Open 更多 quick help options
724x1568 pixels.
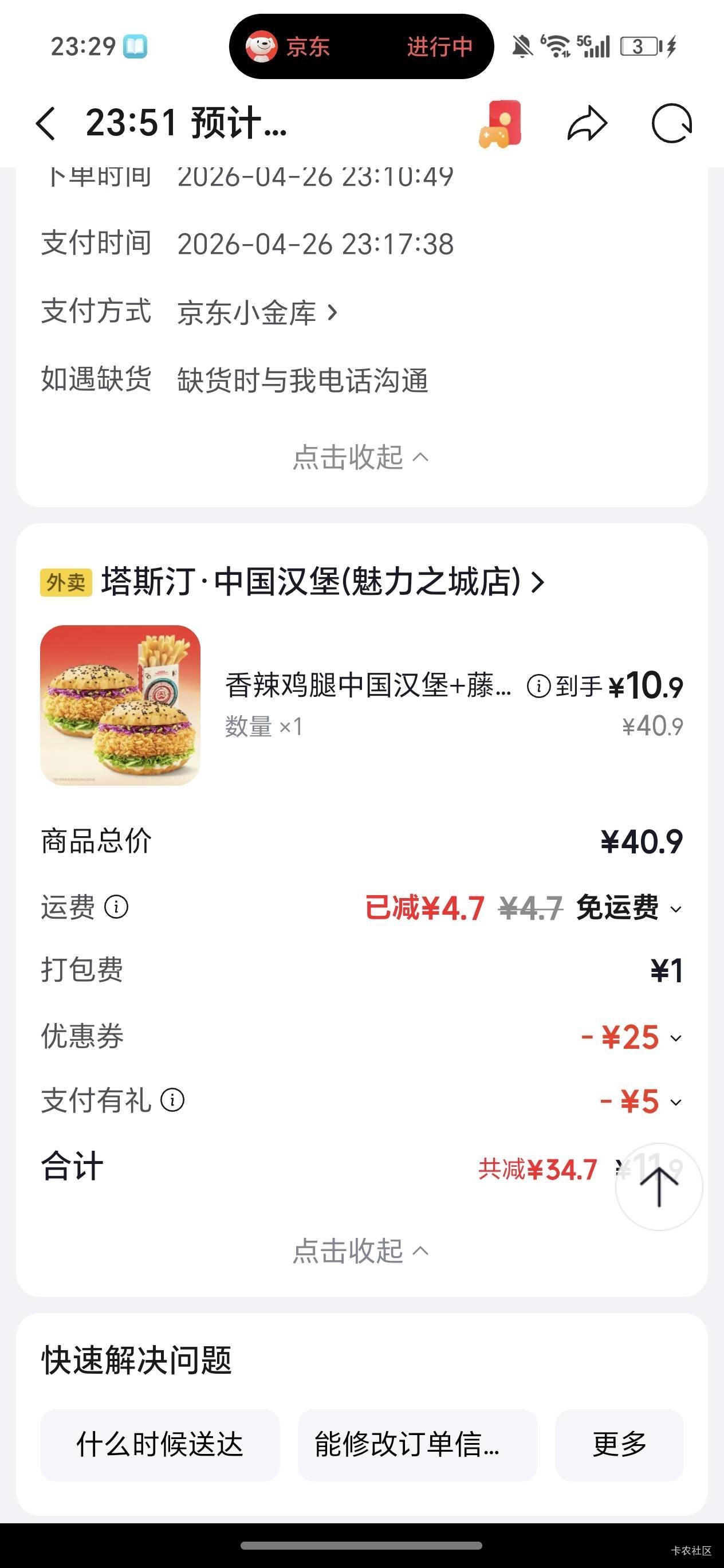coord(619,1444)
